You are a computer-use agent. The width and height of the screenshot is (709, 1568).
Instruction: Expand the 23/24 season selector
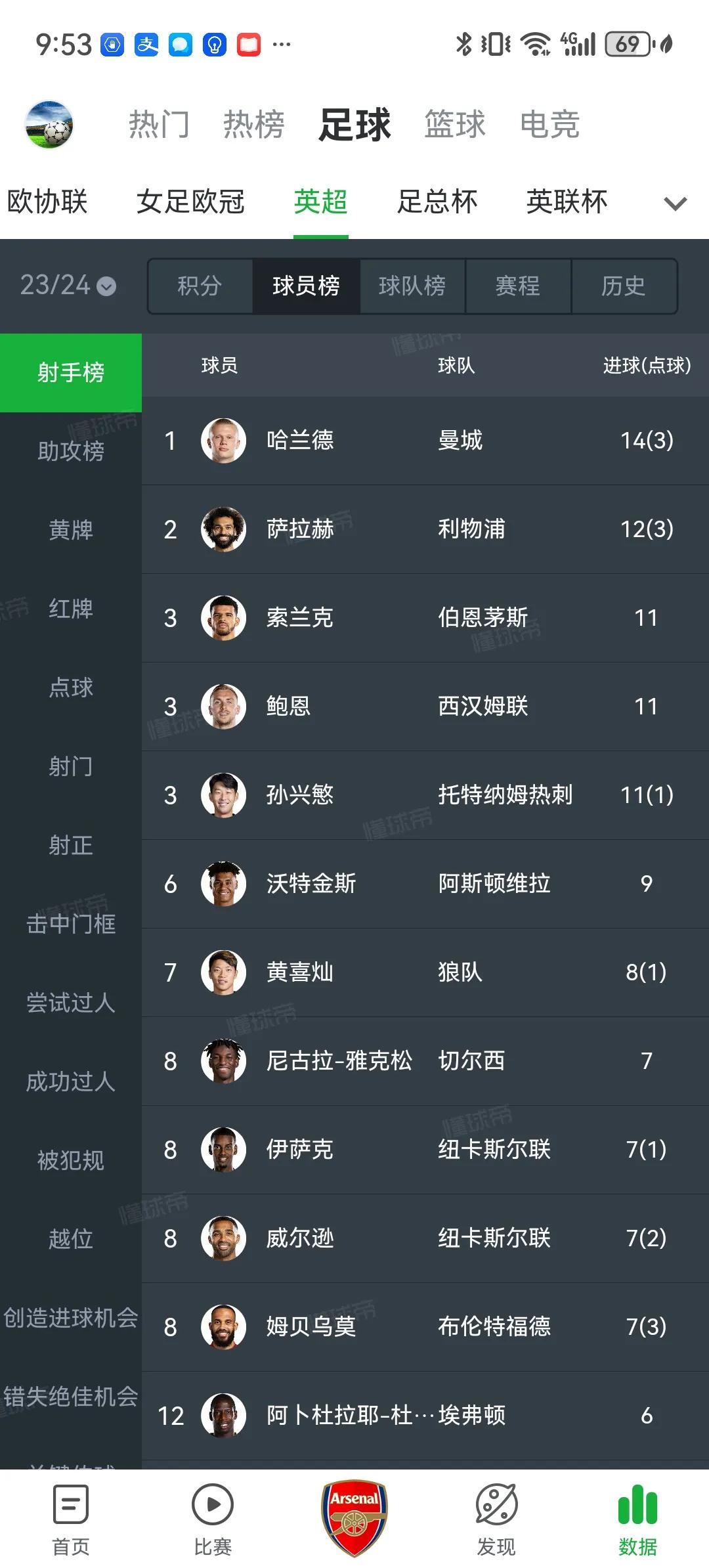[x=66, y=286]
